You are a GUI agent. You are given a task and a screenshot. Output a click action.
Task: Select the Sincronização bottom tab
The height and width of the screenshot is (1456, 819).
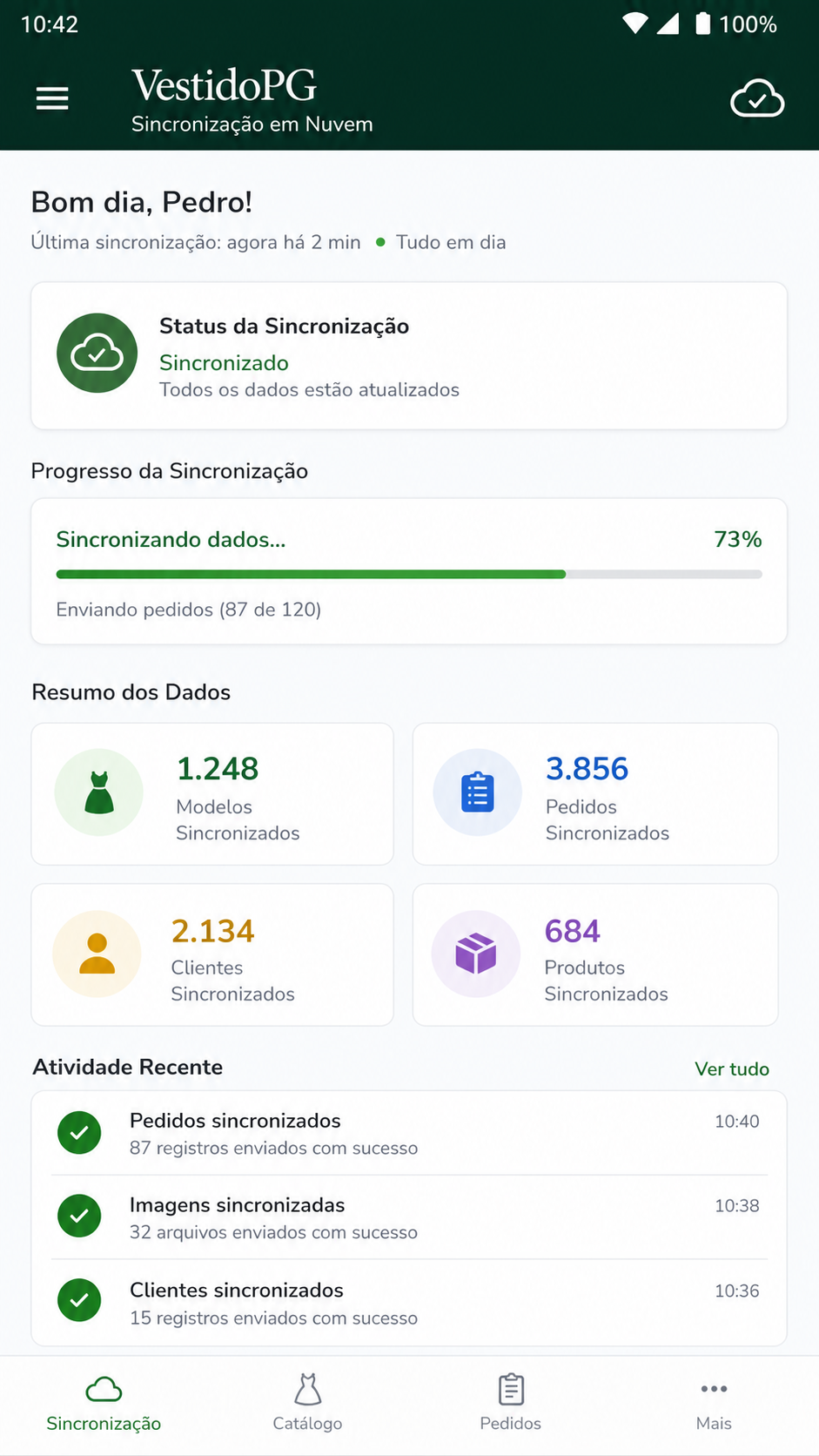[104, 1404]
